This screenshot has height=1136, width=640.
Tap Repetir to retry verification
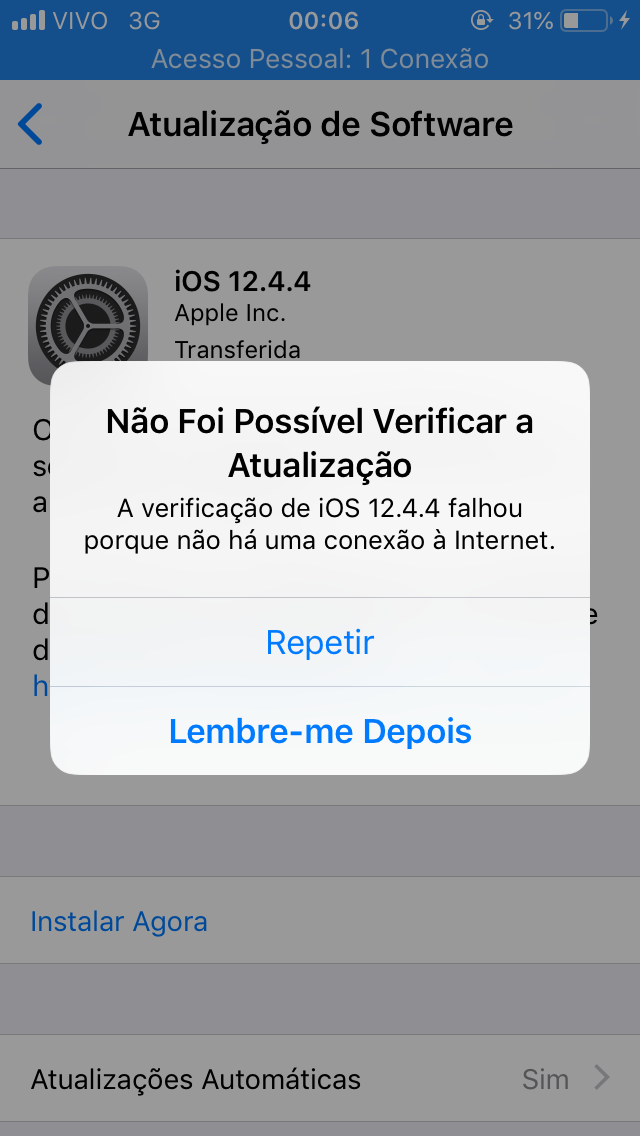320,642
